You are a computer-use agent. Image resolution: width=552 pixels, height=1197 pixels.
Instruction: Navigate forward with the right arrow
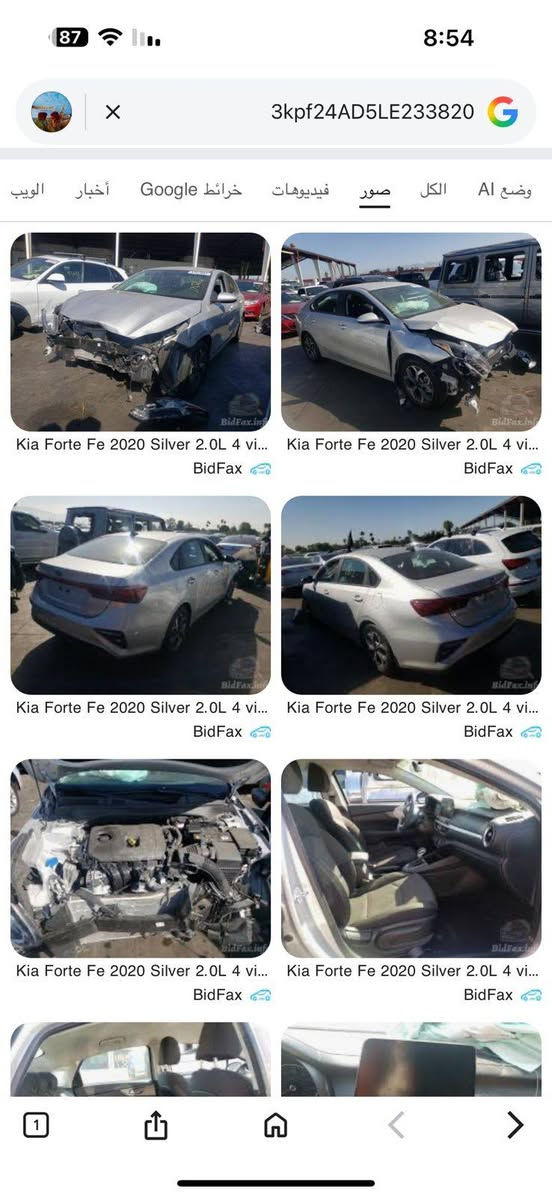click(x=515, y=1124)
